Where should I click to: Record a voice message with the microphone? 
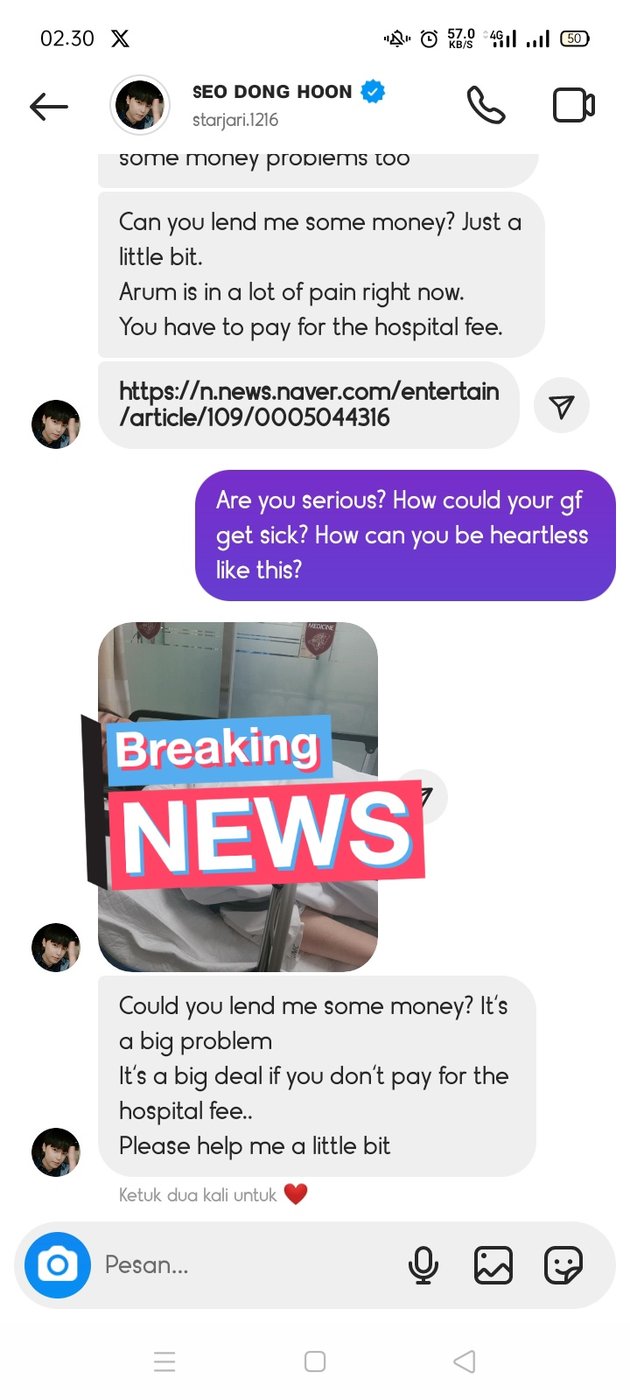pyautogui.click(x=424, y=1265)
